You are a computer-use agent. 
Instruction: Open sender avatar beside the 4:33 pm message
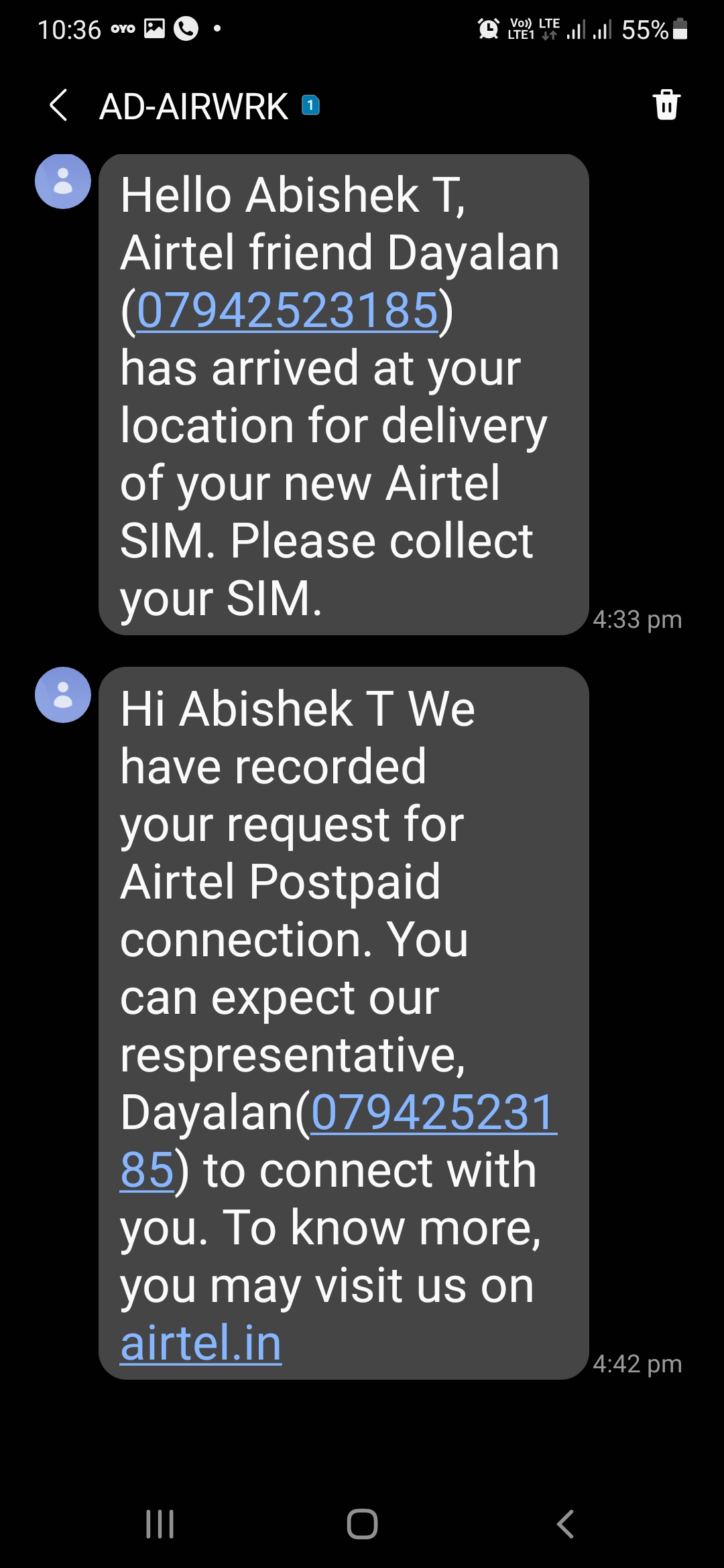(63, 182)
